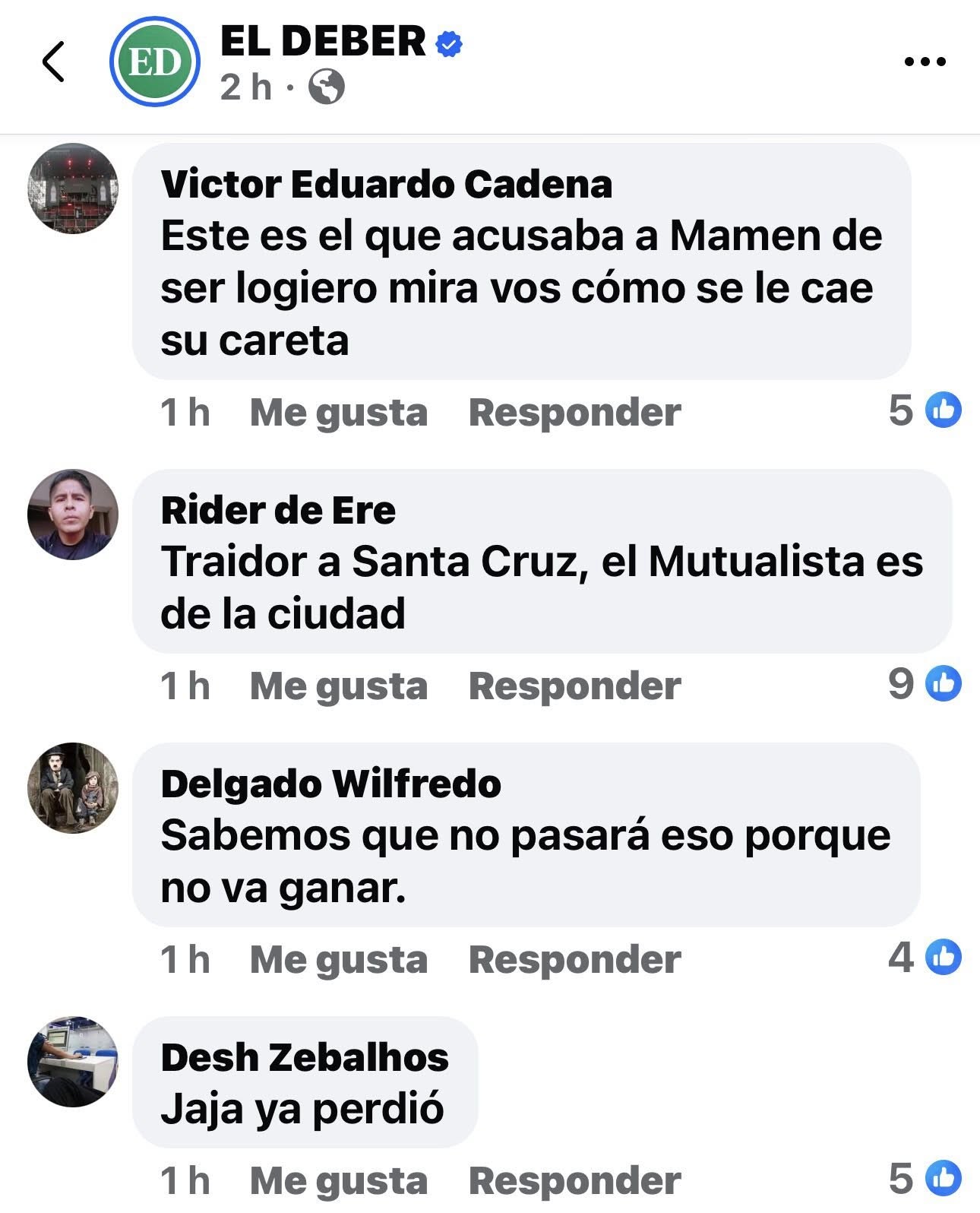980x1213 pixels.
Task: Go back using the top arrow
Action: click(x=53, y=62)
